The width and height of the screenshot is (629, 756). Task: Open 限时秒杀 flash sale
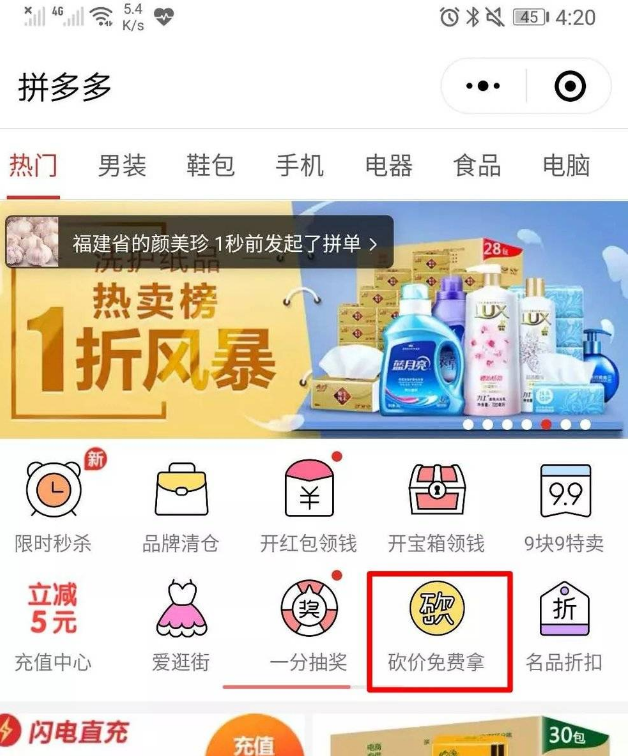(54, 508)
